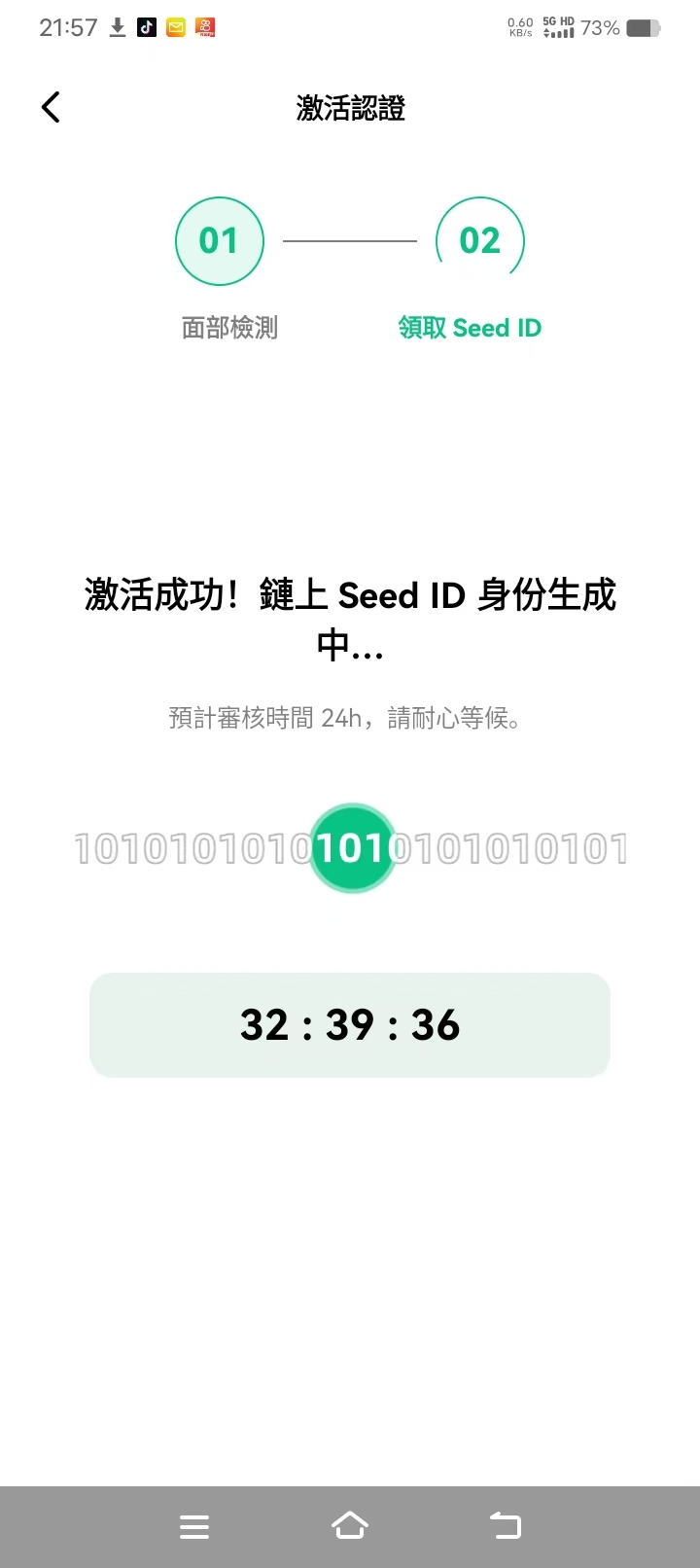Tap the system back button
The width and height of the screenshot is (700, 1568).
click(x=506, y=1525)
